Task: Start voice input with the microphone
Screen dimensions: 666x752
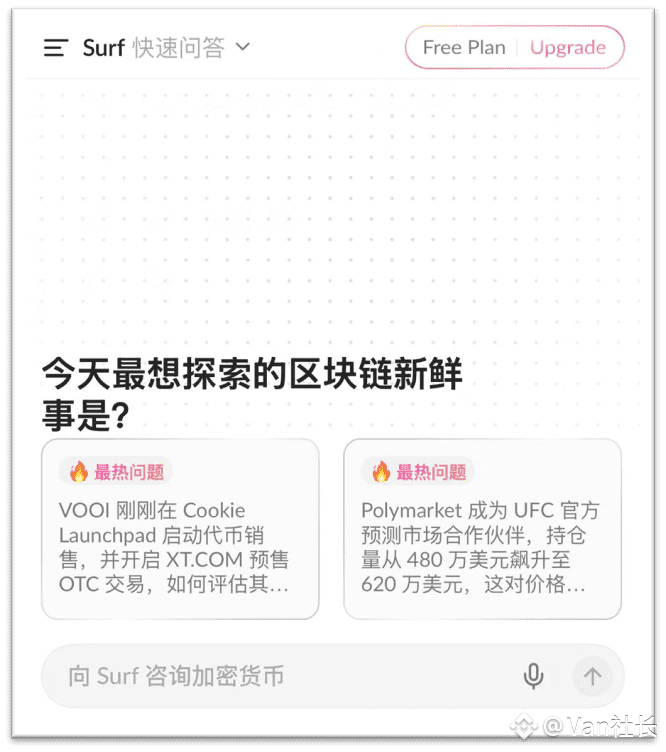Action: [534, 676]
